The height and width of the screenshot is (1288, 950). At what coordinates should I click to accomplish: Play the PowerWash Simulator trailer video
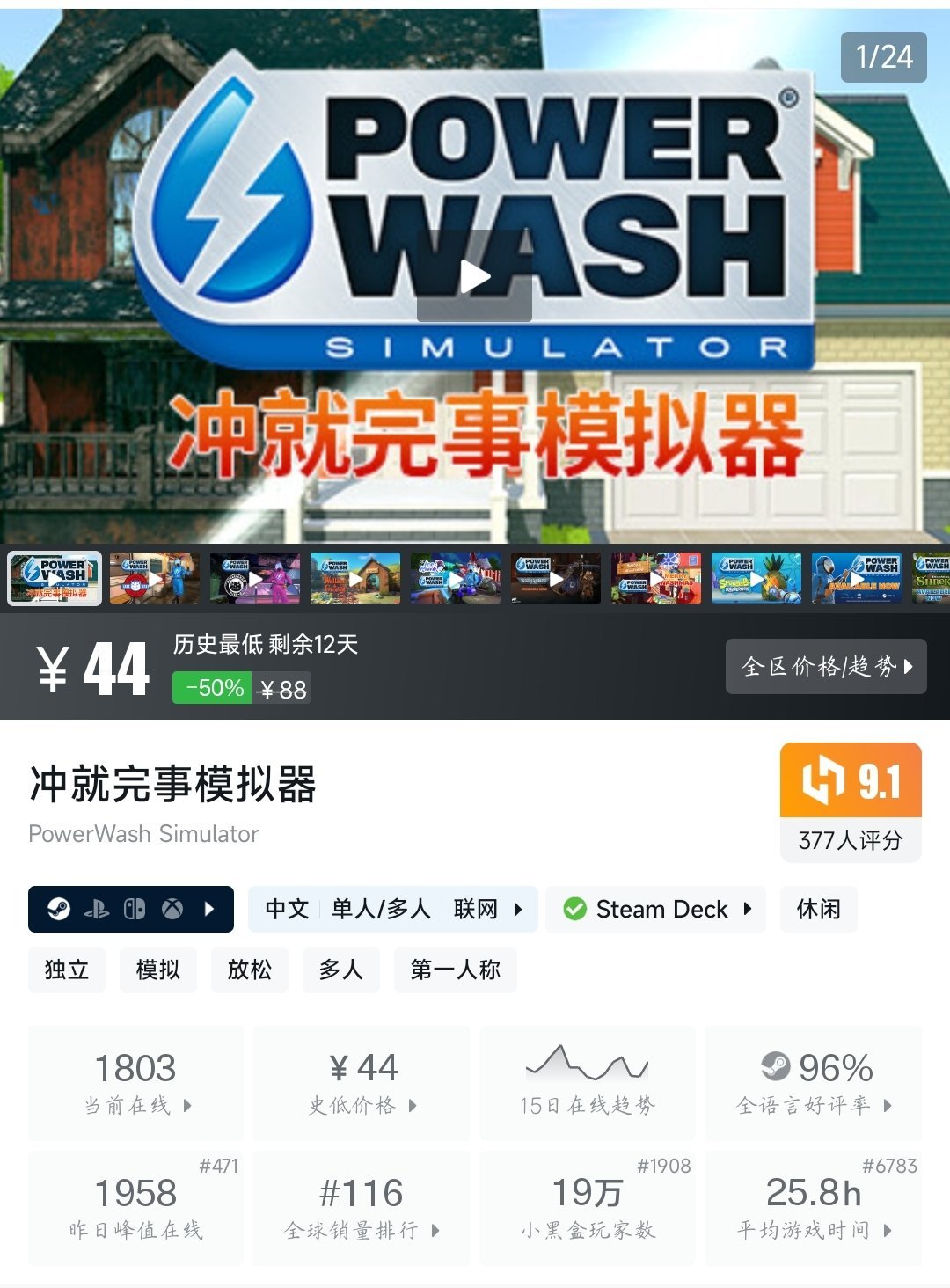point(474,277)
